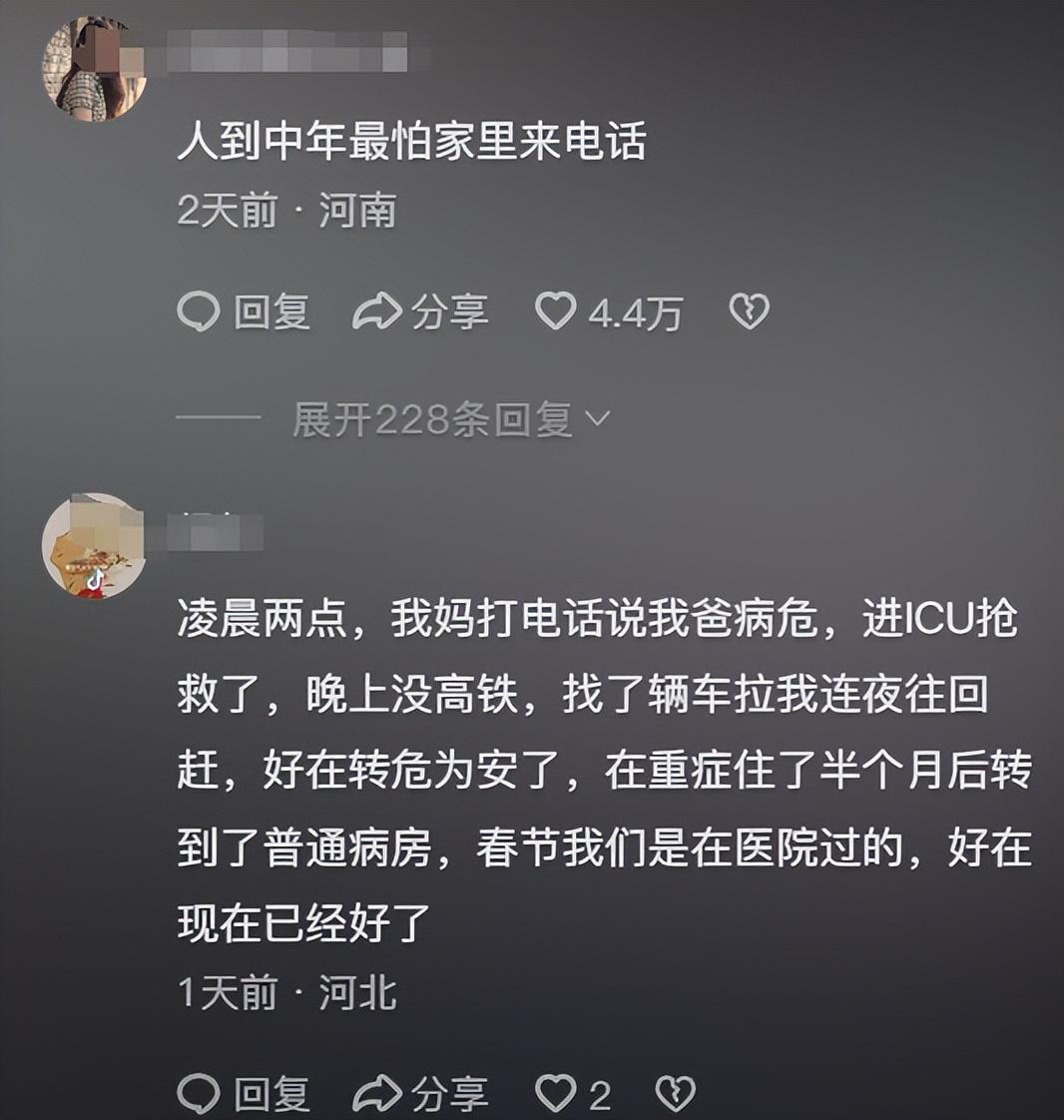Reply to the Henan comment

[x=244, y=312]
